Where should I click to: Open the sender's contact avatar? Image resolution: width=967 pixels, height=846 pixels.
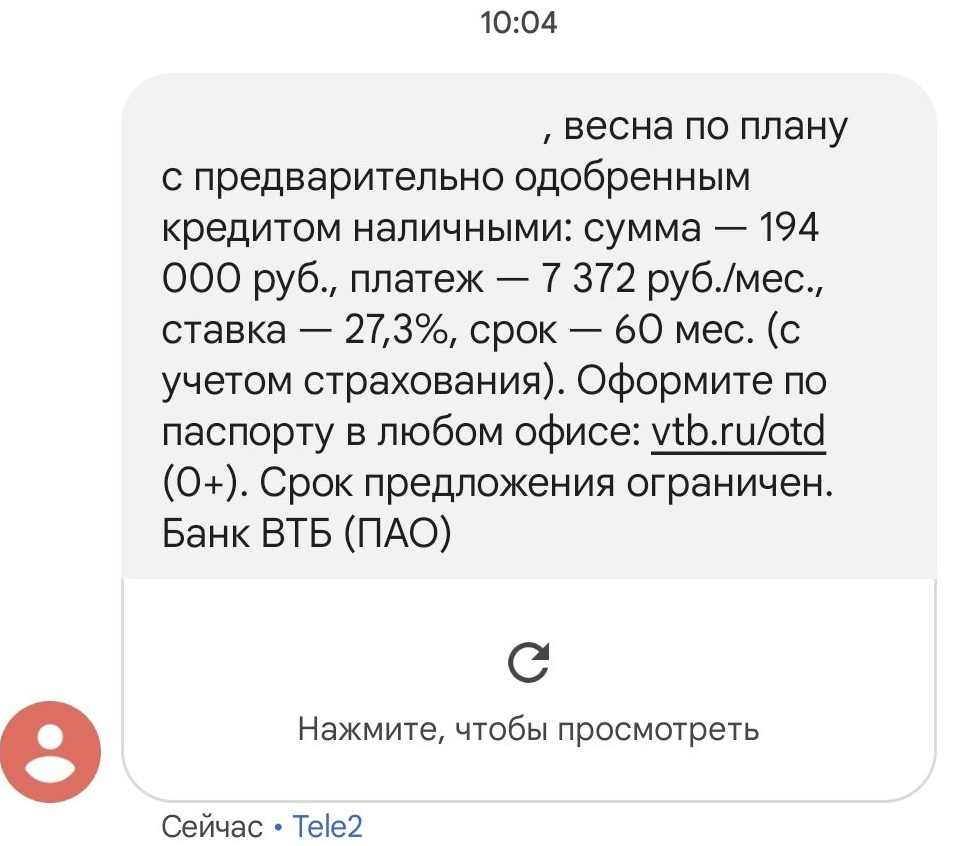[51, 752]
